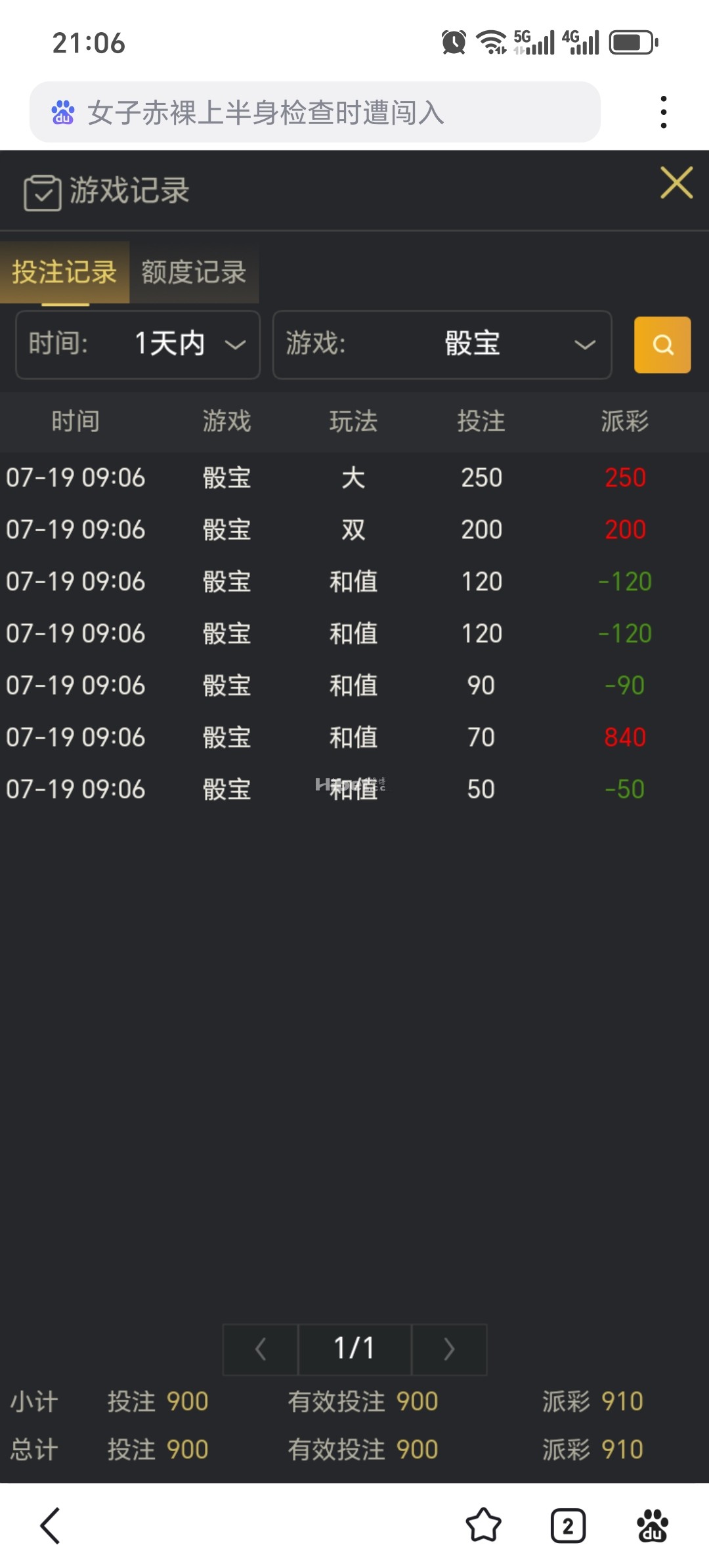Open browser tab switcher showing 2 tabs
The height and width of the screenshot is (1568, 709).
(x=567, y=1527)
